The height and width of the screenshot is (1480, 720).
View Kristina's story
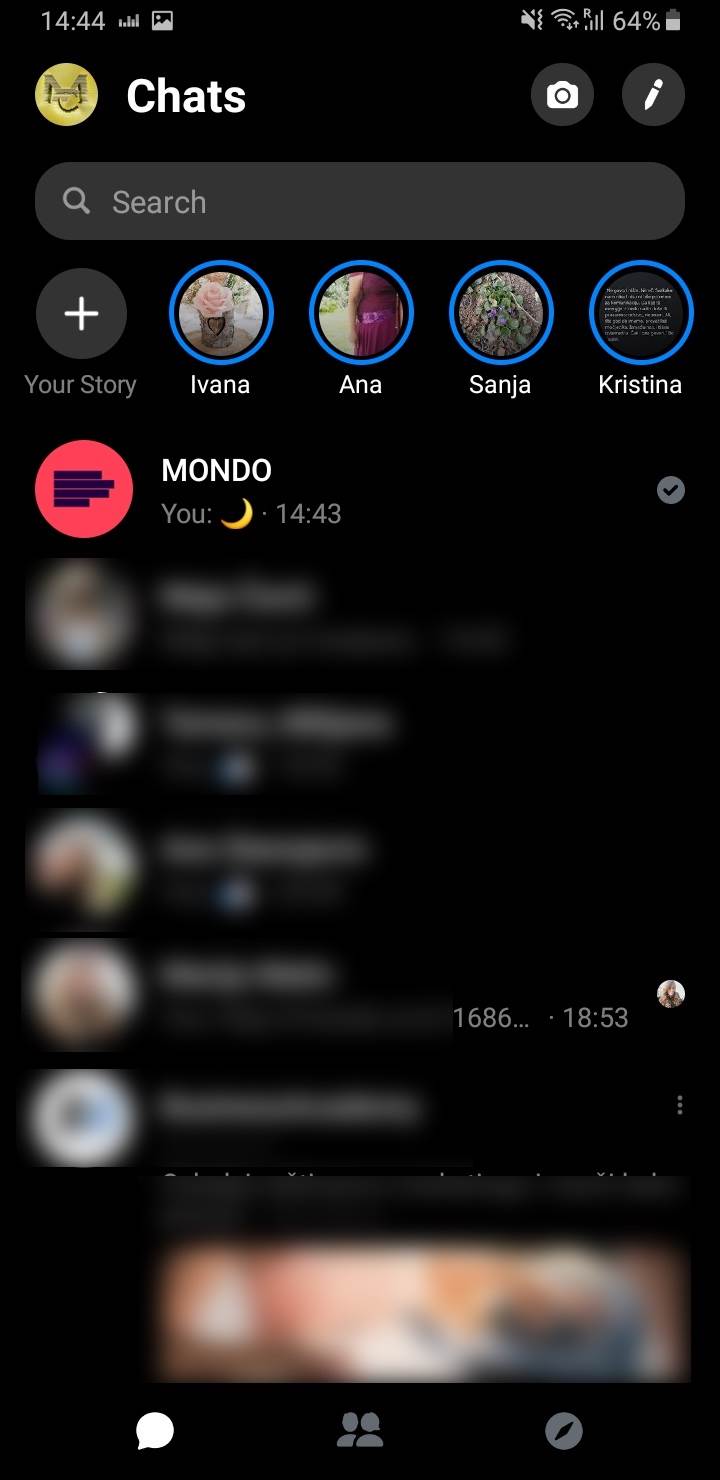pos(640,314)
